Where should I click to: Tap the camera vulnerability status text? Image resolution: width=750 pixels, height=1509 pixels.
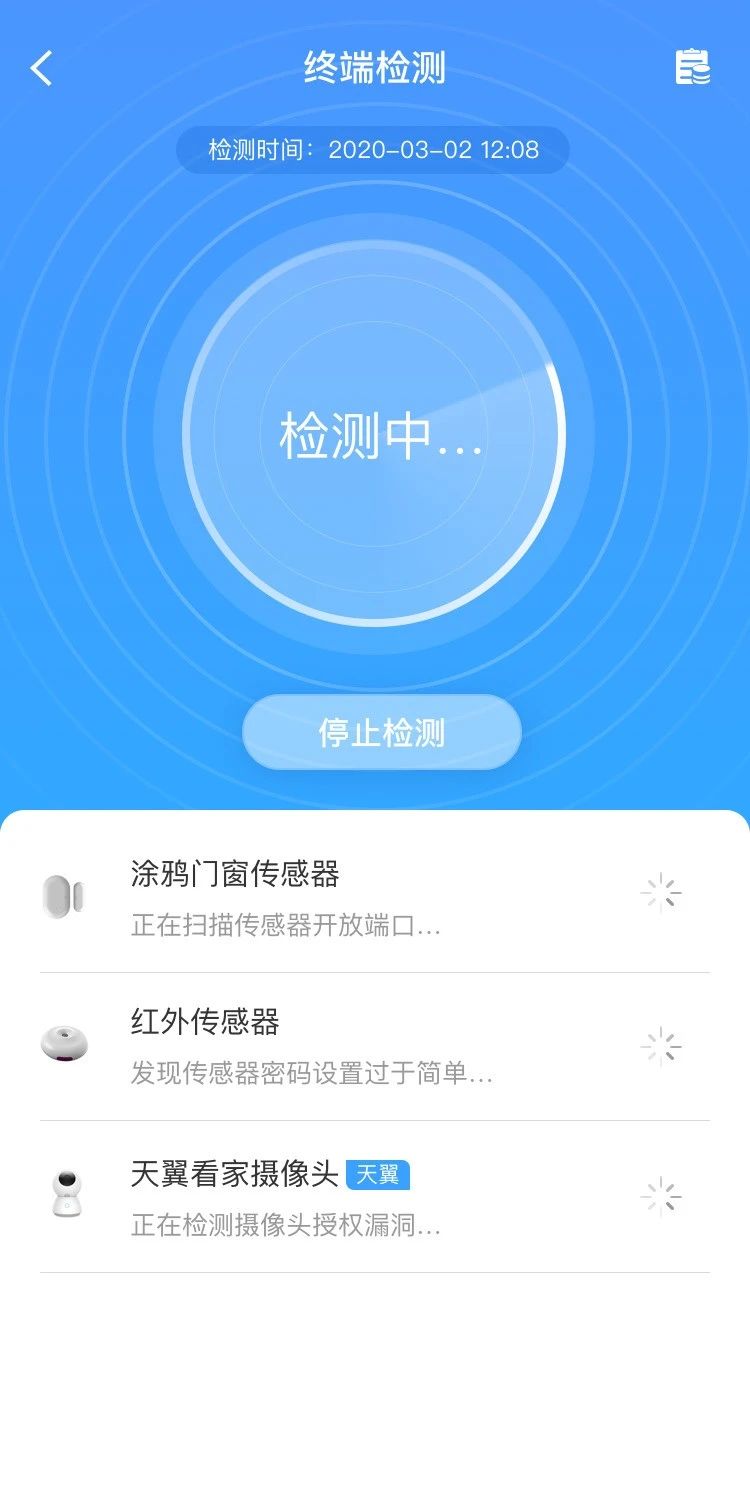click(x=290, y=1227)
